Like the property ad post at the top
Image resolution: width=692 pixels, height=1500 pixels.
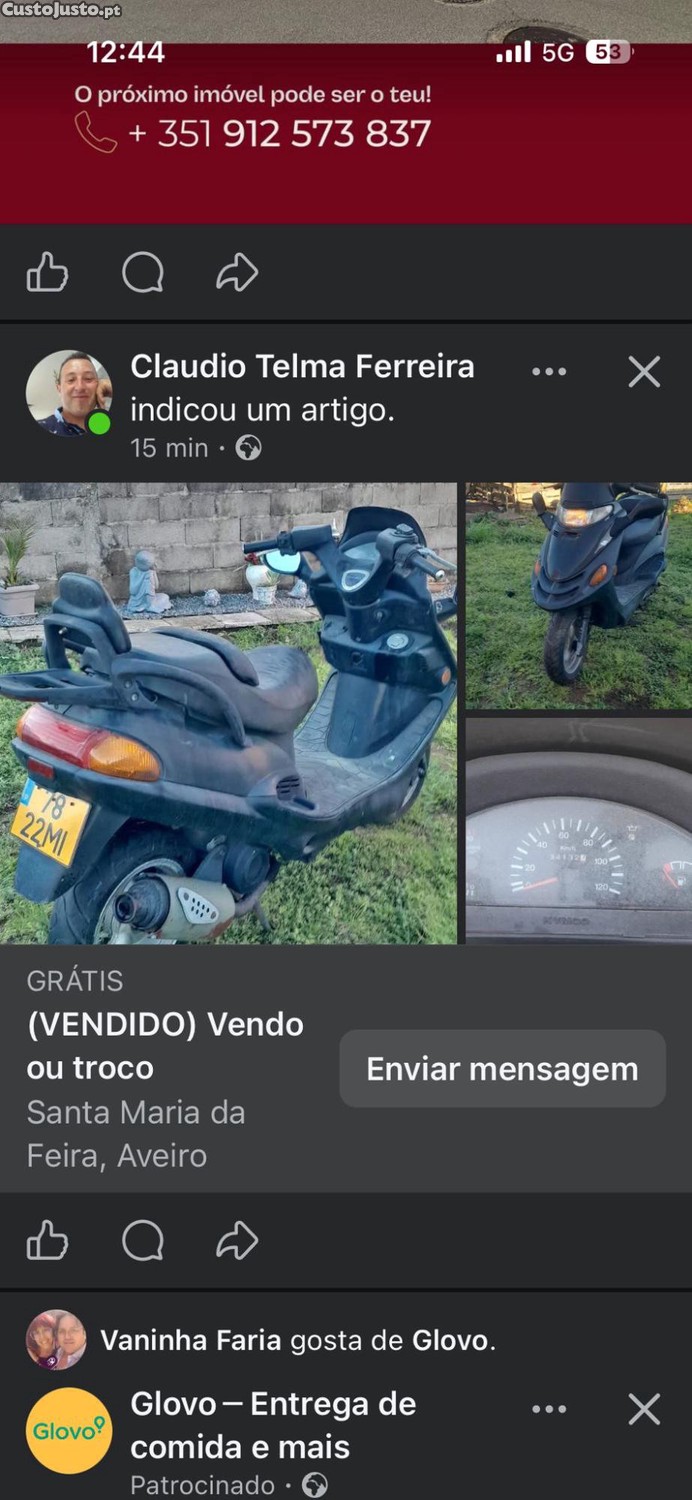click(47, 272)
